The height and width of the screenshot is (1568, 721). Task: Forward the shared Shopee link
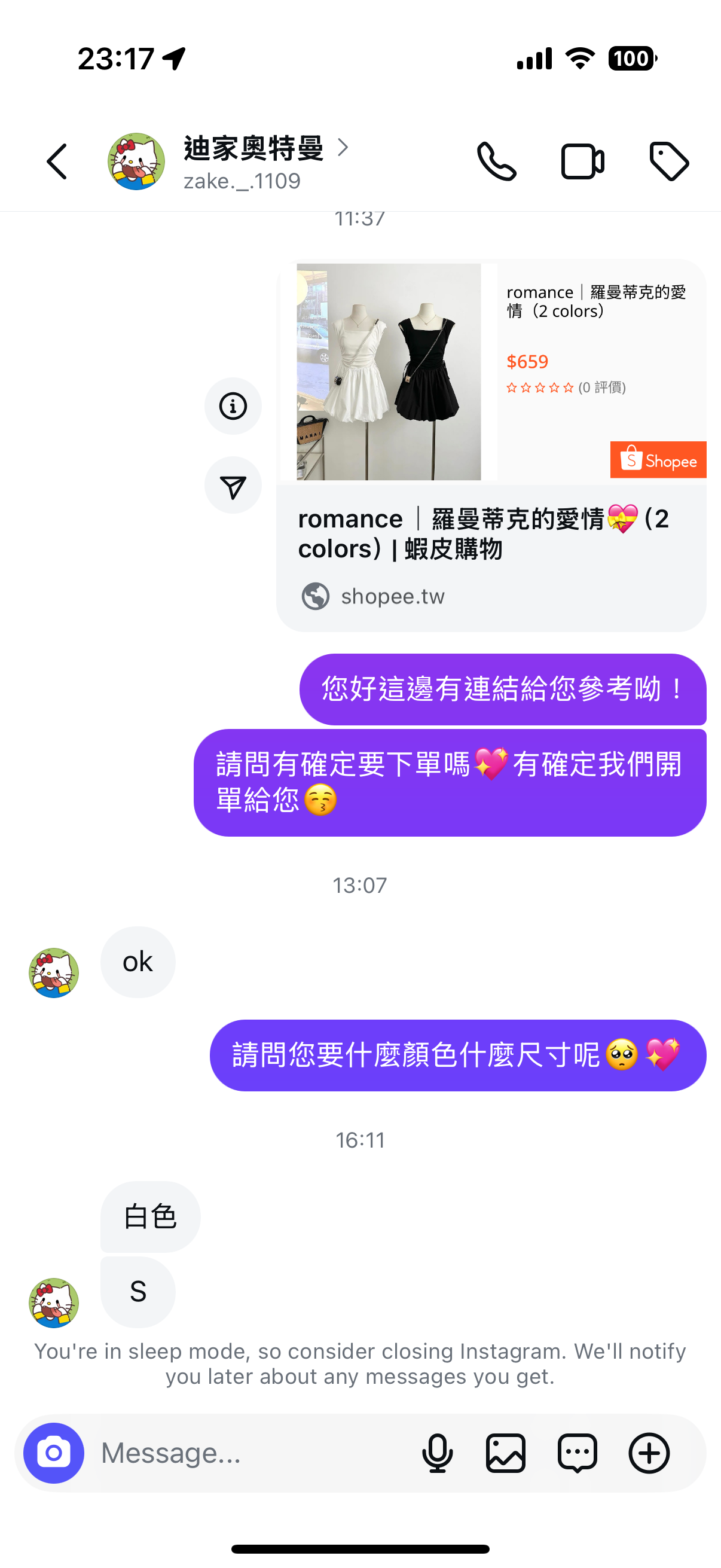[233, 486]
